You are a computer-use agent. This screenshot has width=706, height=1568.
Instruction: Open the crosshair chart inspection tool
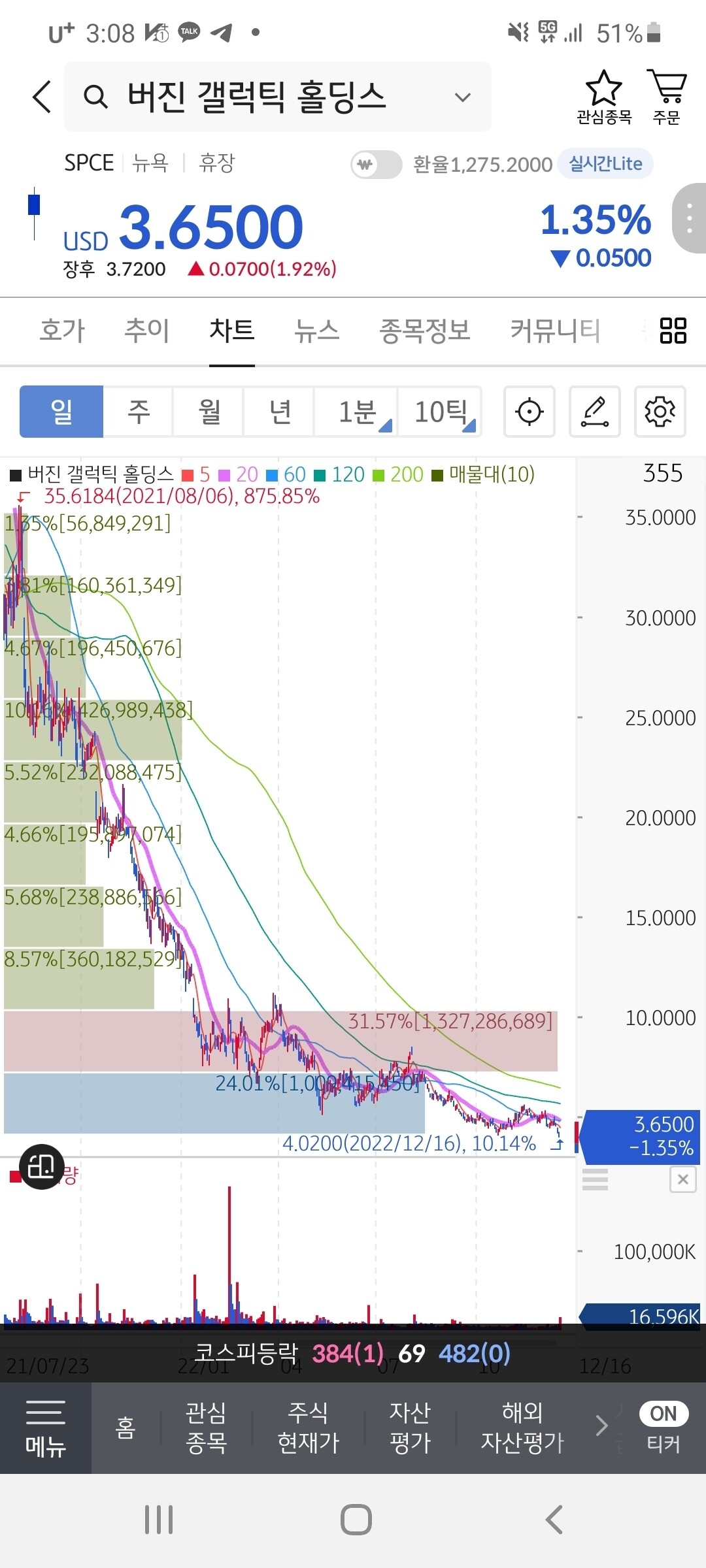click(529, 412)
